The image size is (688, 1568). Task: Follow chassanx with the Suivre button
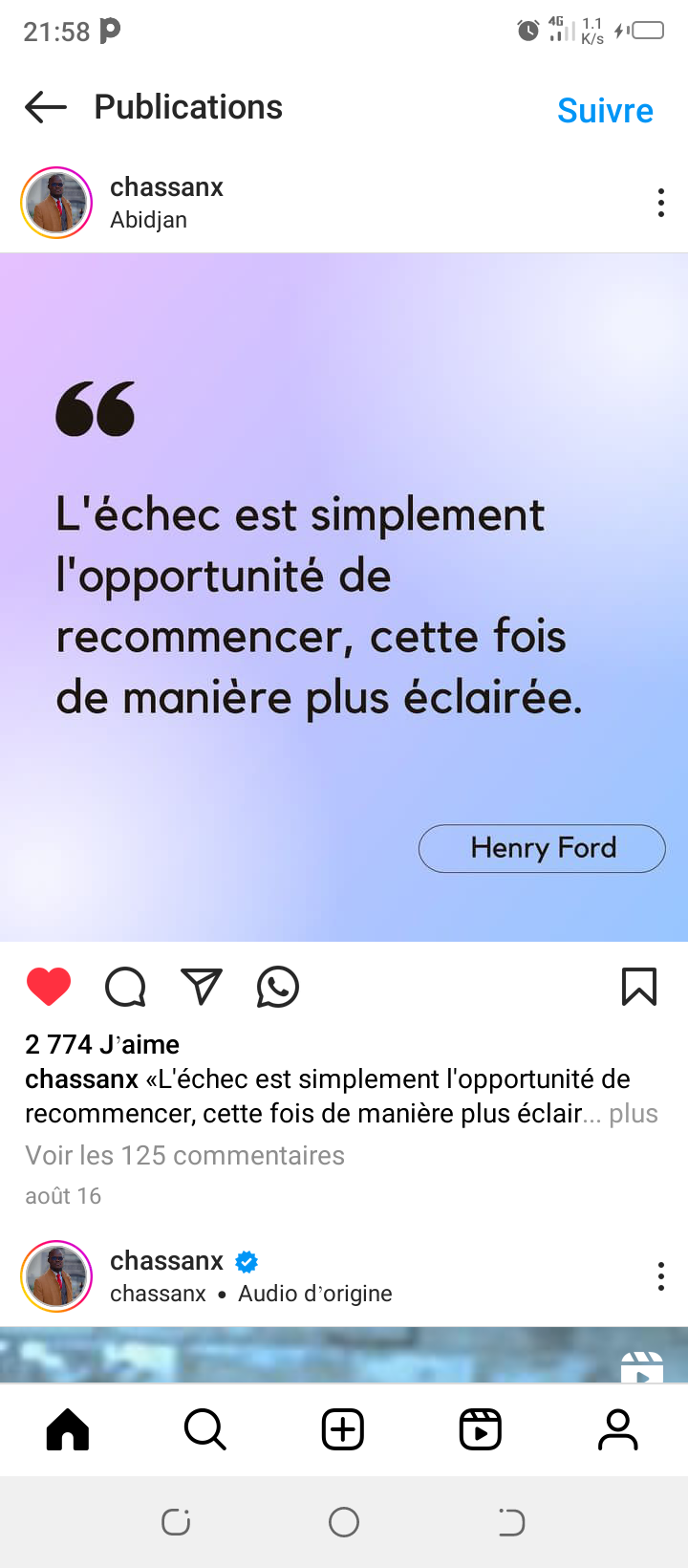605,111
